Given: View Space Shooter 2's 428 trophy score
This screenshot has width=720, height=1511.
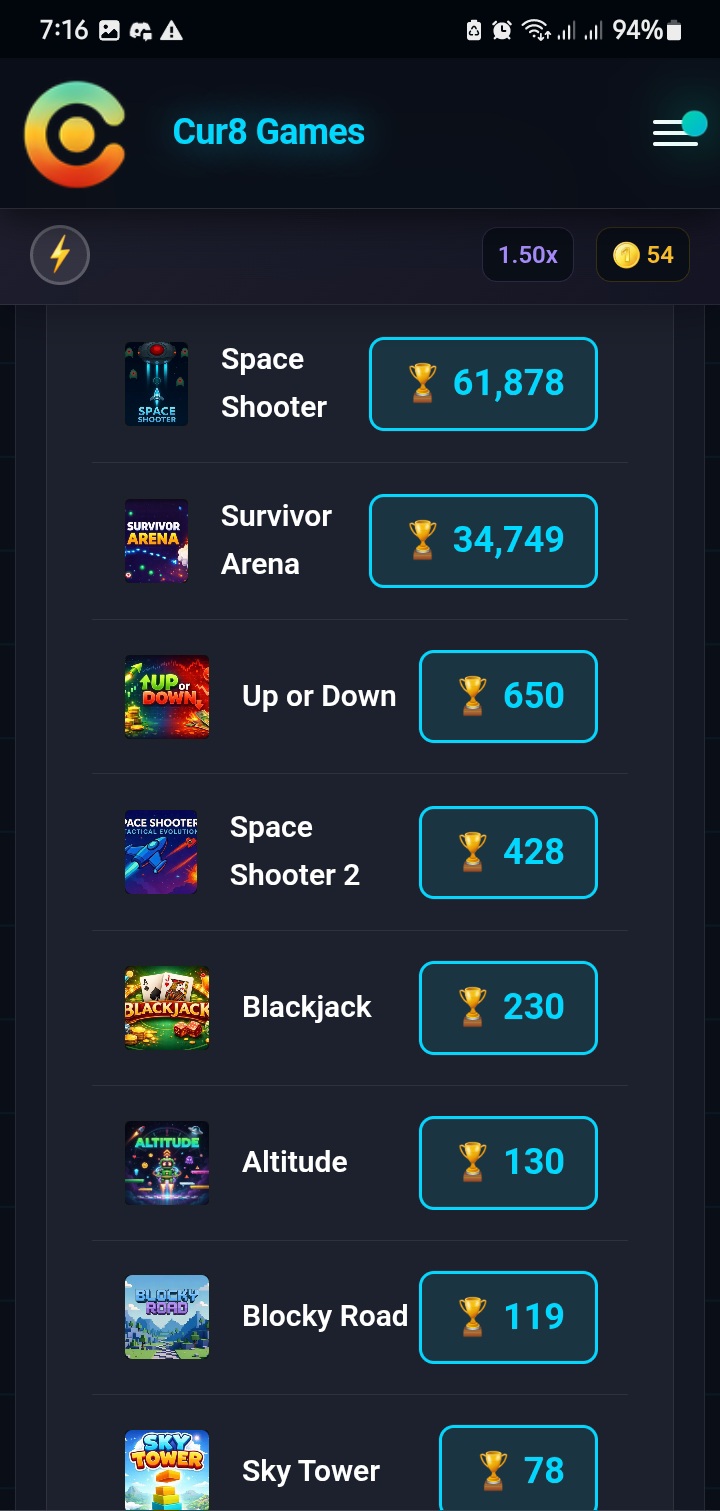Looking at the screenshot, I should pos(508,852).
